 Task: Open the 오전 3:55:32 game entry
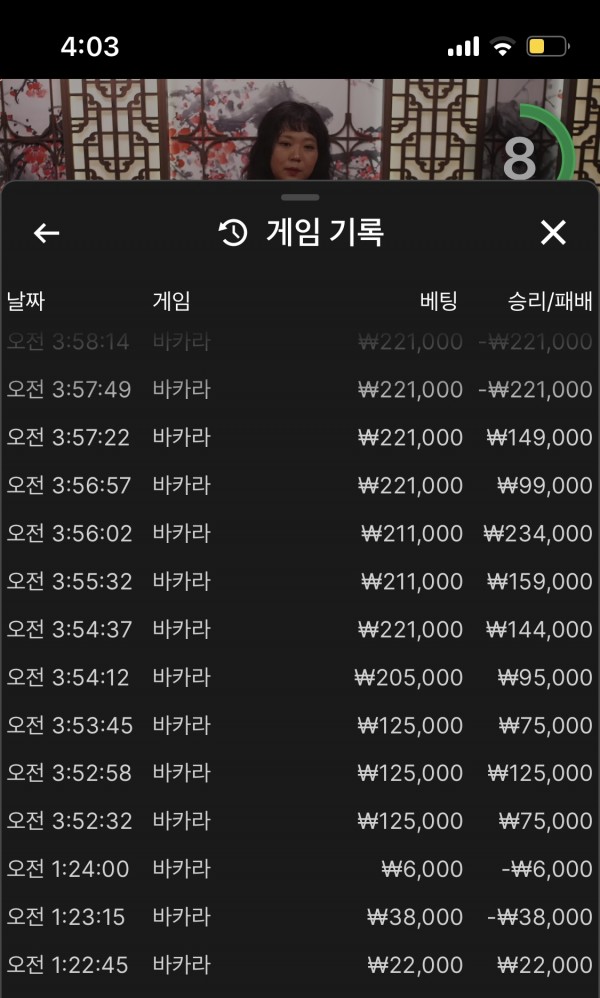[x=300, y=581]
